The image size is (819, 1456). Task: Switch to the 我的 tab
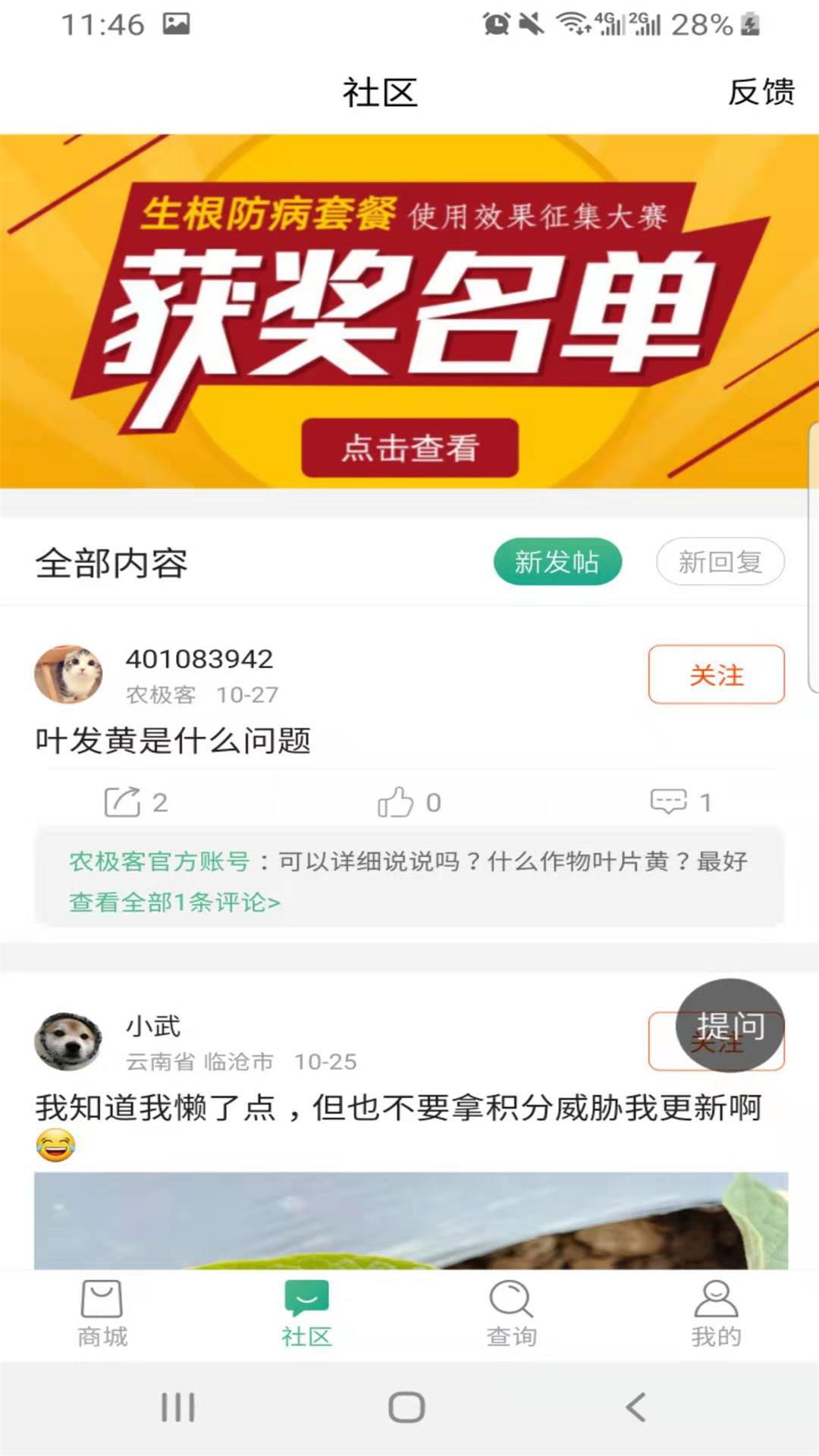716,1314
